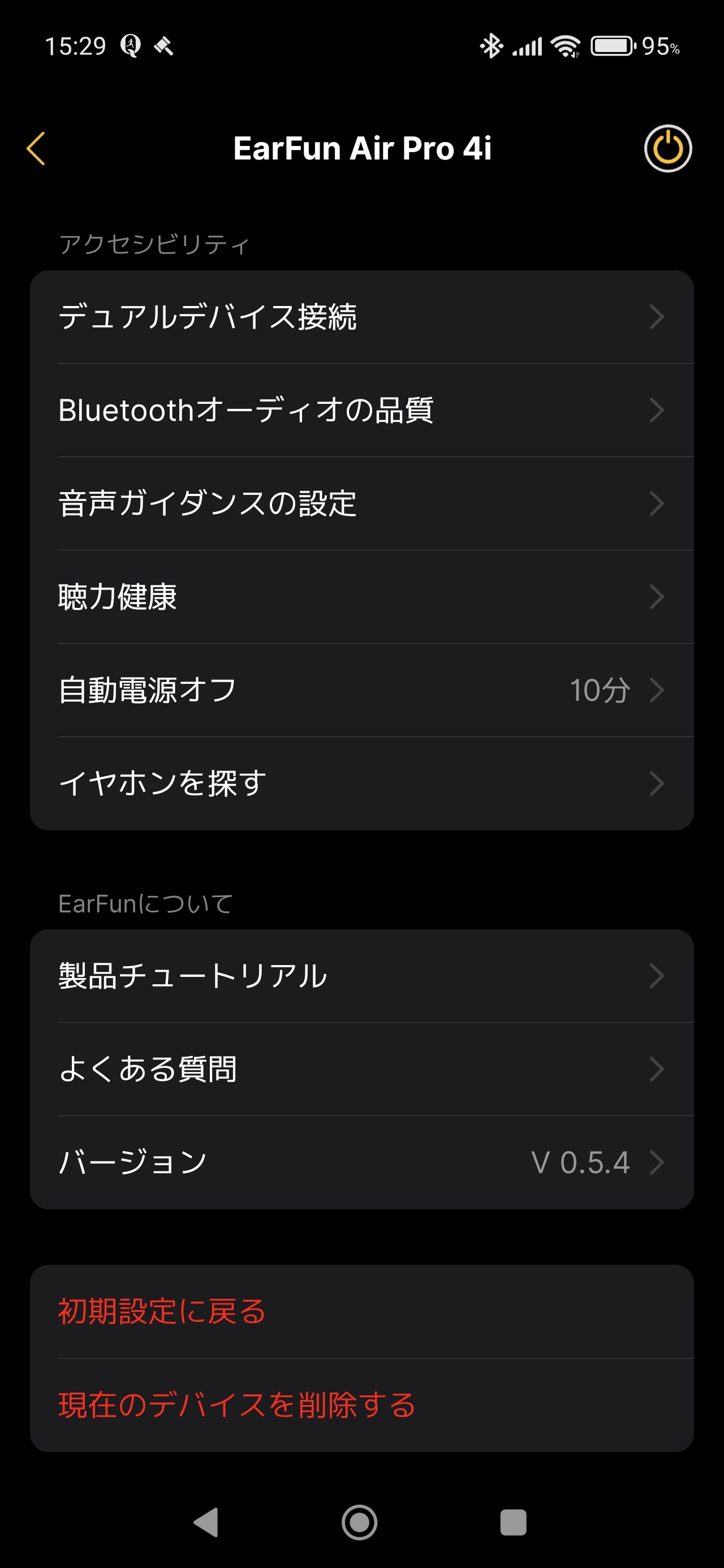This screenshot has width=724, height=1568.
Task: Open the 聴力健康 row
Action: (x=361, y=597)
